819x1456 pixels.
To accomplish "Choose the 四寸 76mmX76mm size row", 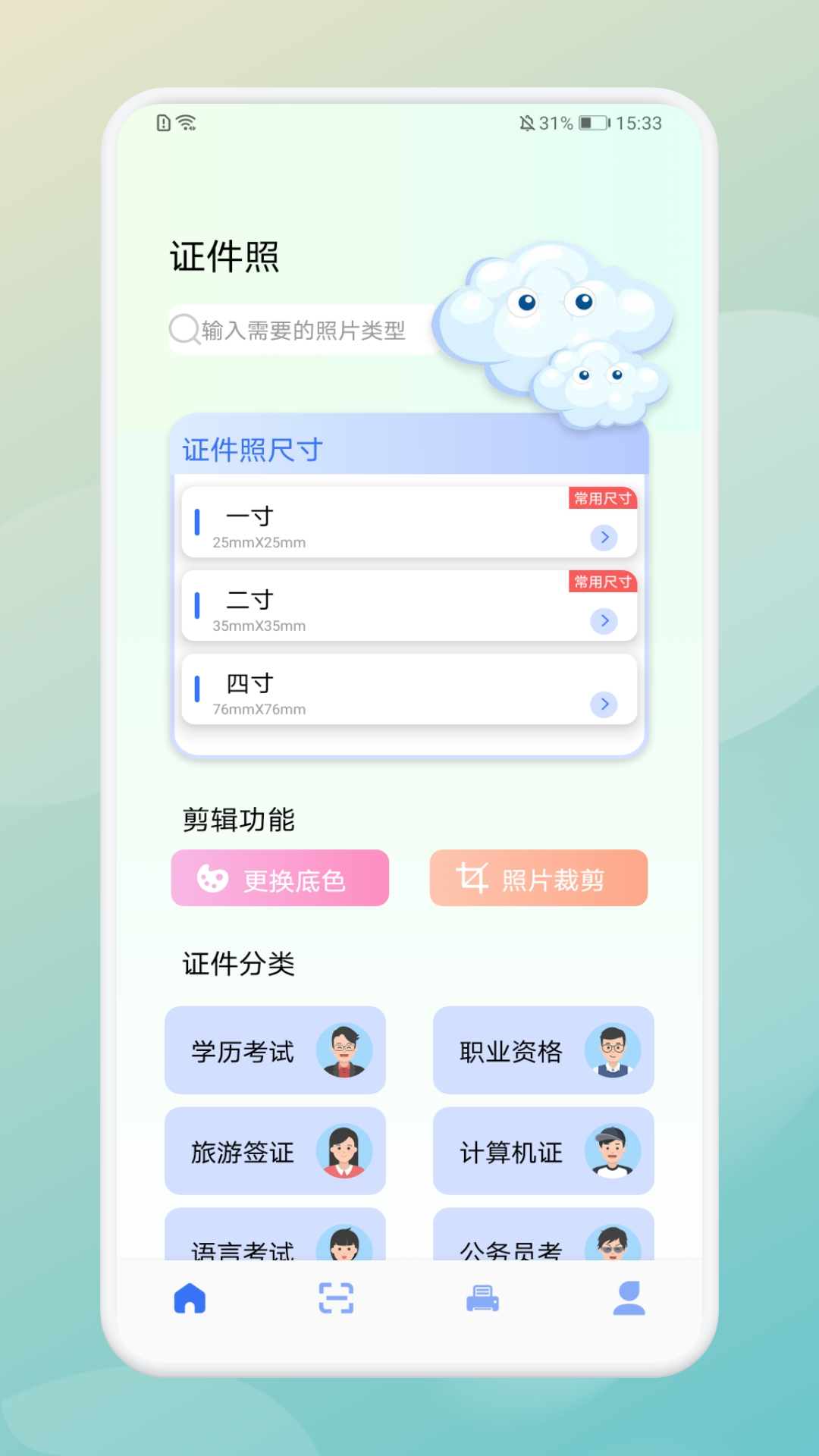I will [x=409, y=689].
